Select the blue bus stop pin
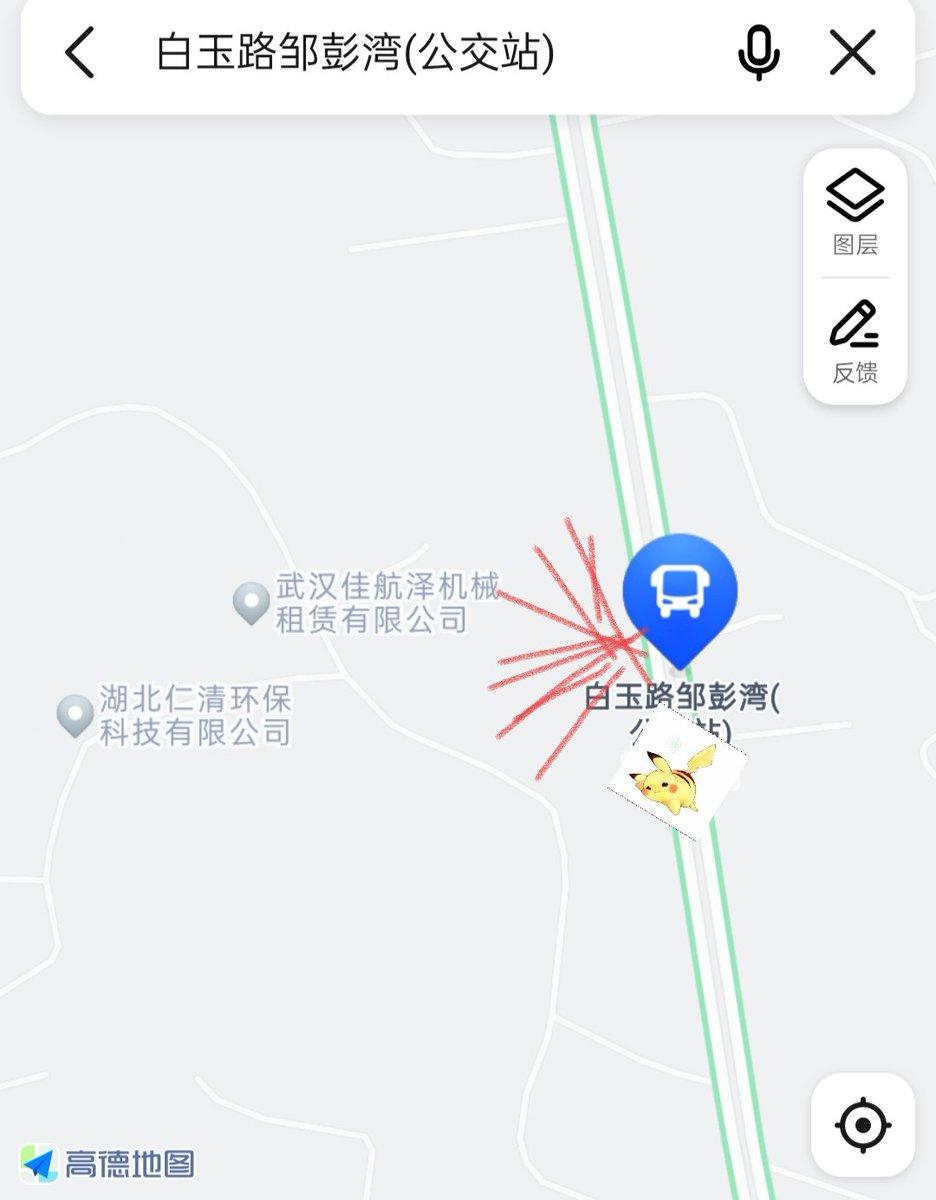Screen dimensions: 936x1200 (x=680, y=591)
